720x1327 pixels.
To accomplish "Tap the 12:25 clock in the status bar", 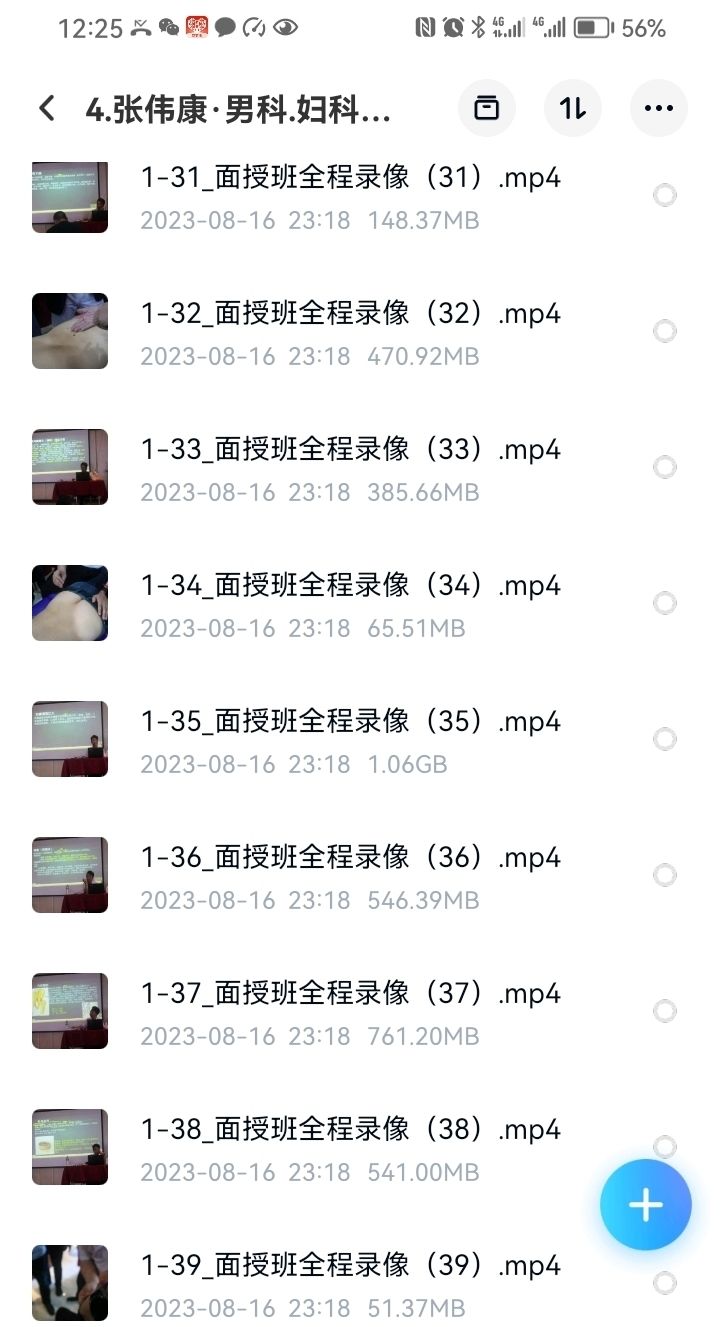I will [x=93, y=28].
